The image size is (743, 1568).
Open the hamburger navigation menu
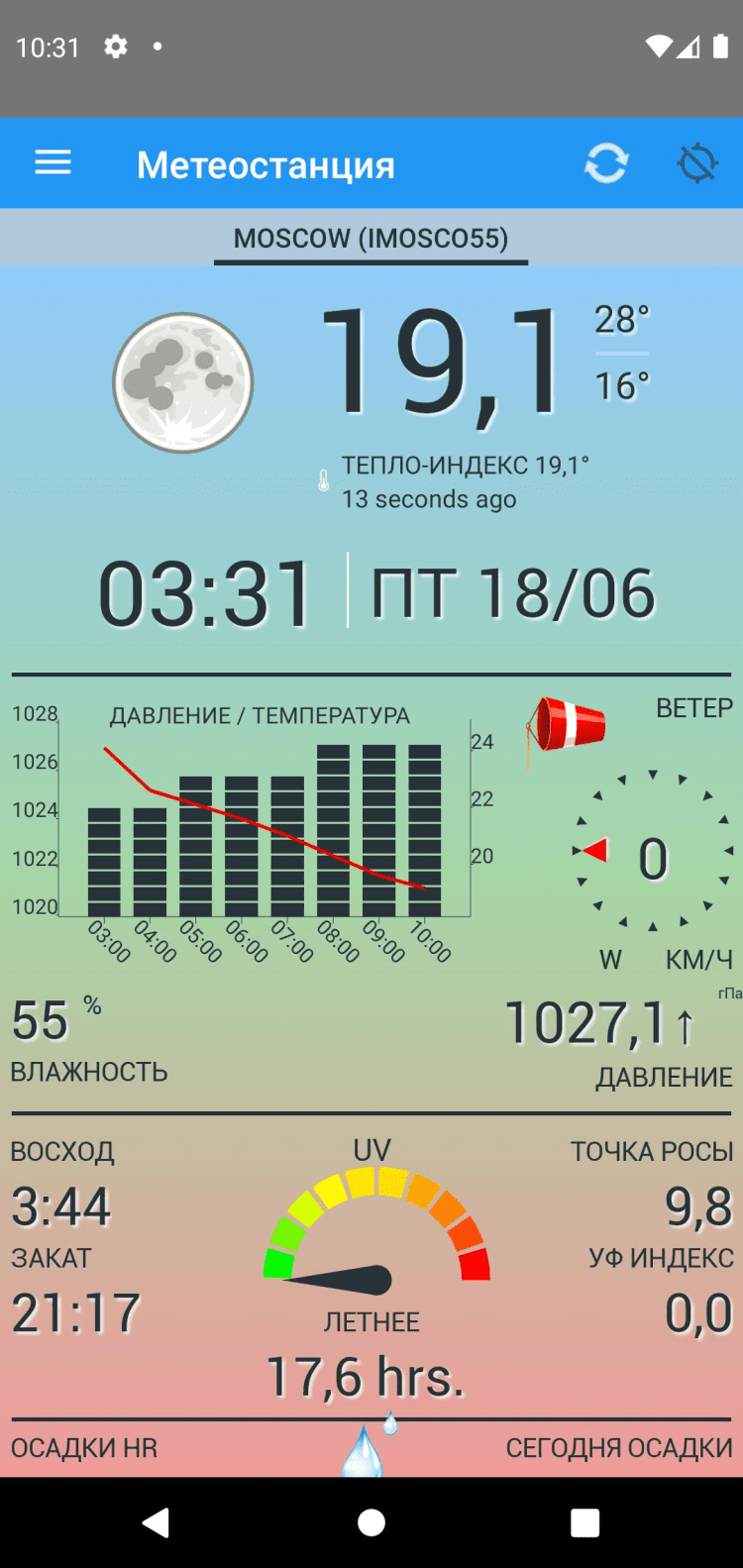tap(53, 163)
